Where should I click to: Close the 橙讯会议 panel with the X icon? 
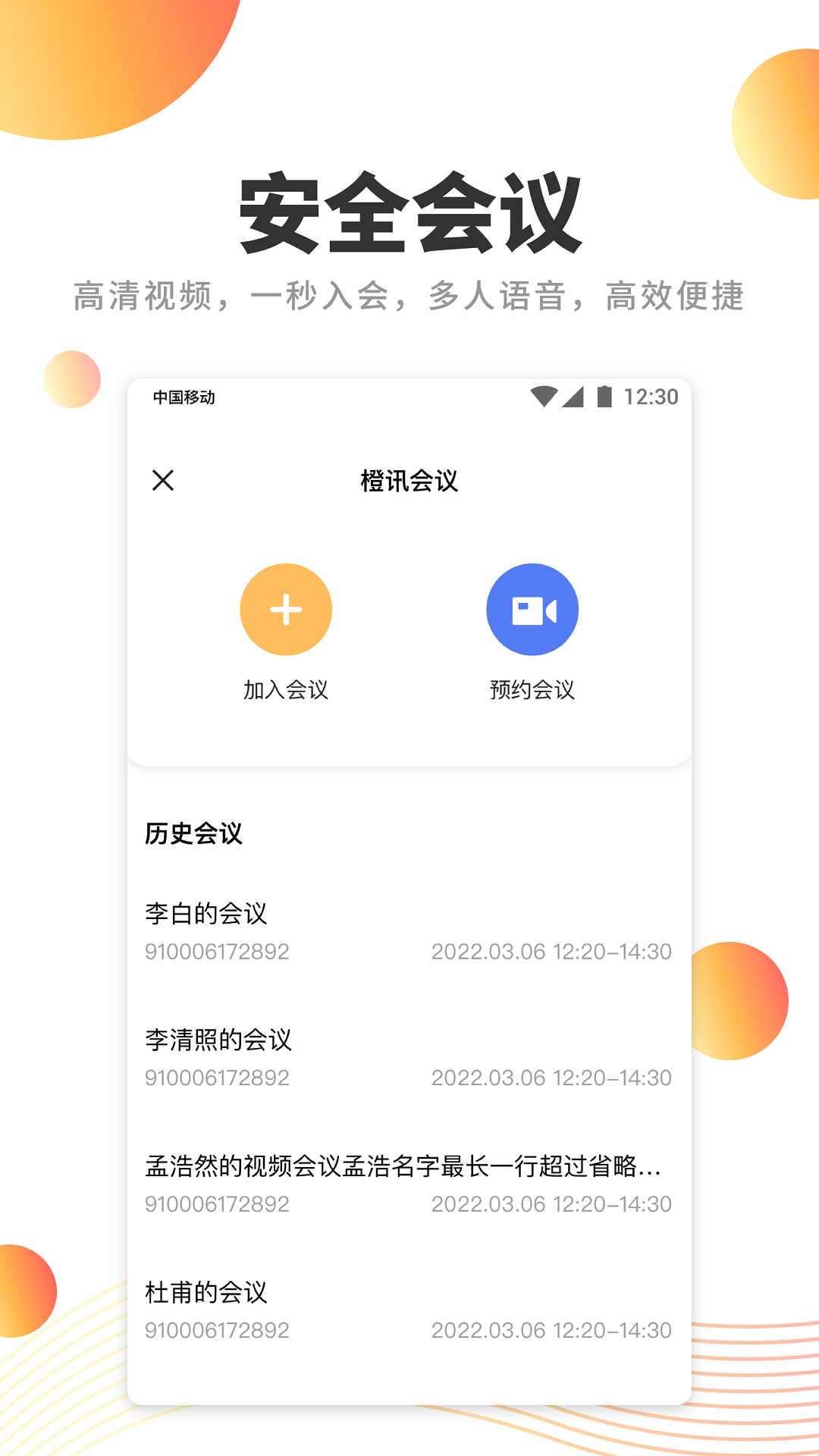coord(162,481)
